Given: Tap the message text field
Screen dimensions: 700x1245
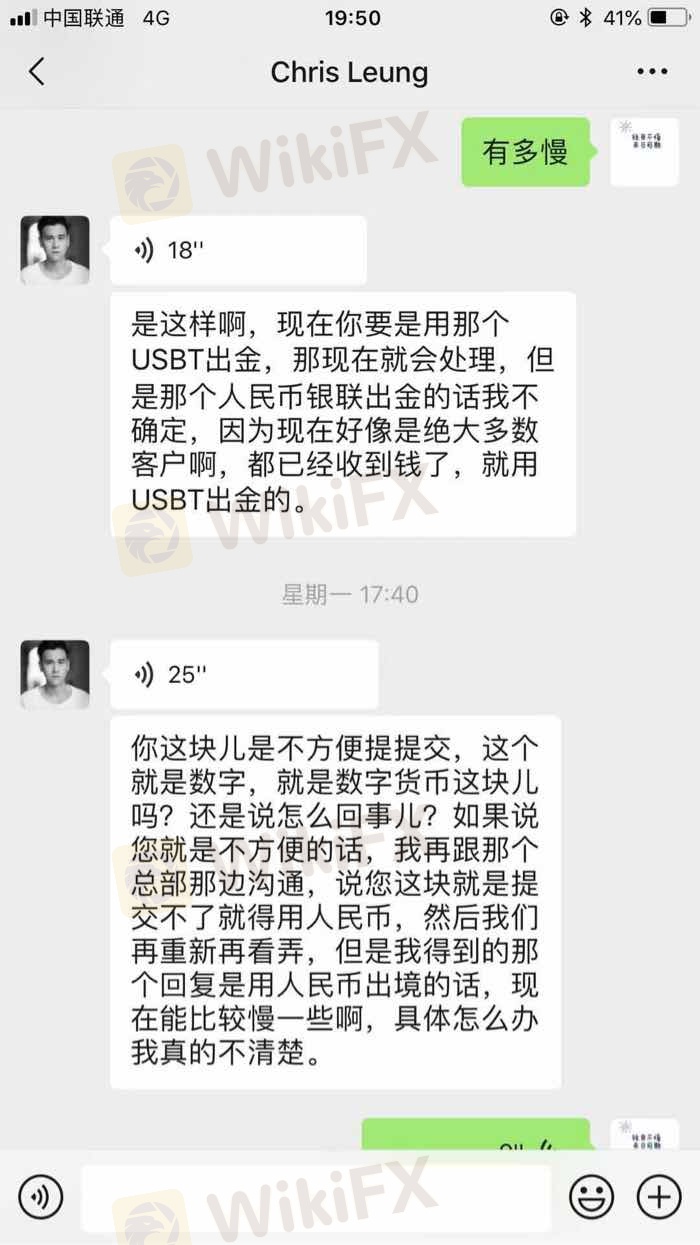Looking at the screenshot, I should [315, 1196].
